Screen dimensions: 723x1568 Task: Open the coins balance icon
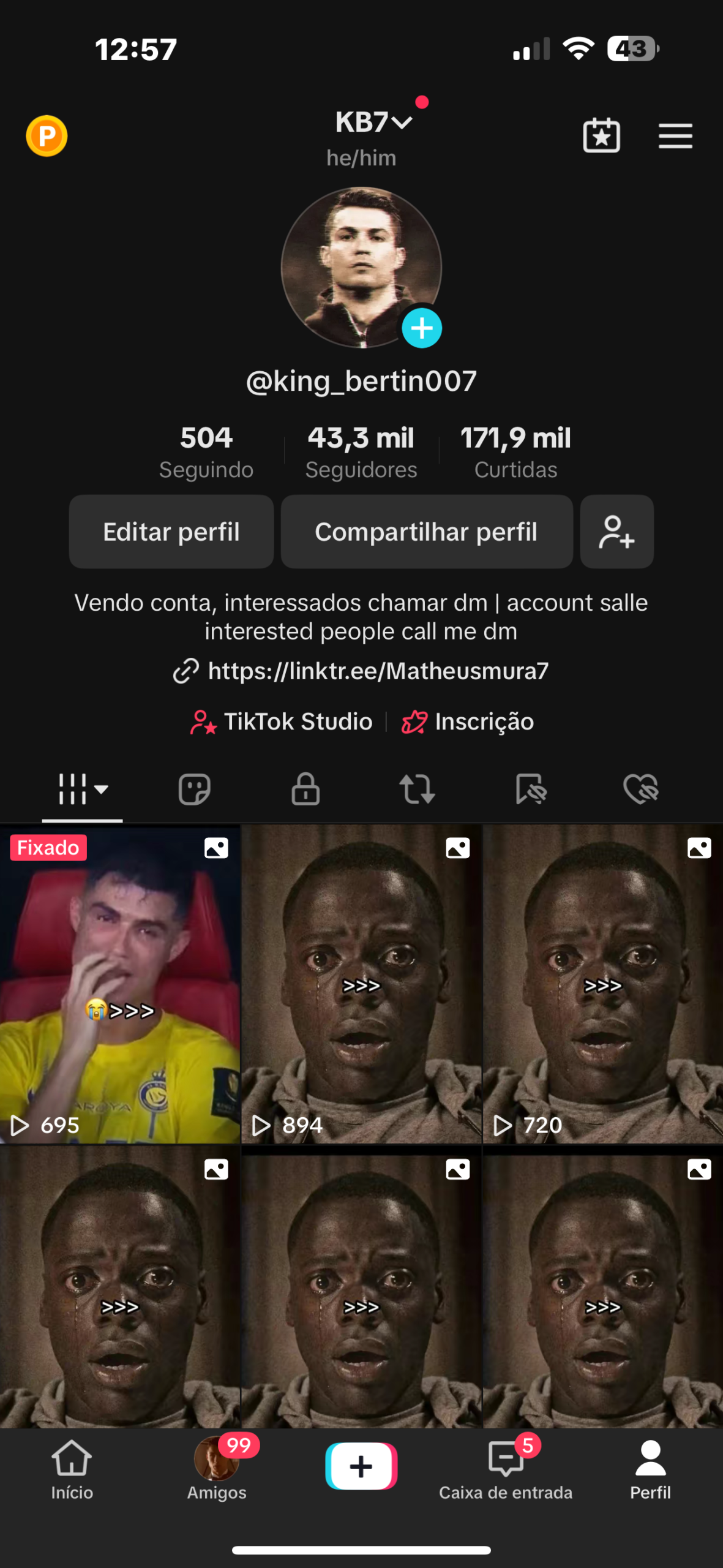[x=47, y=135]
